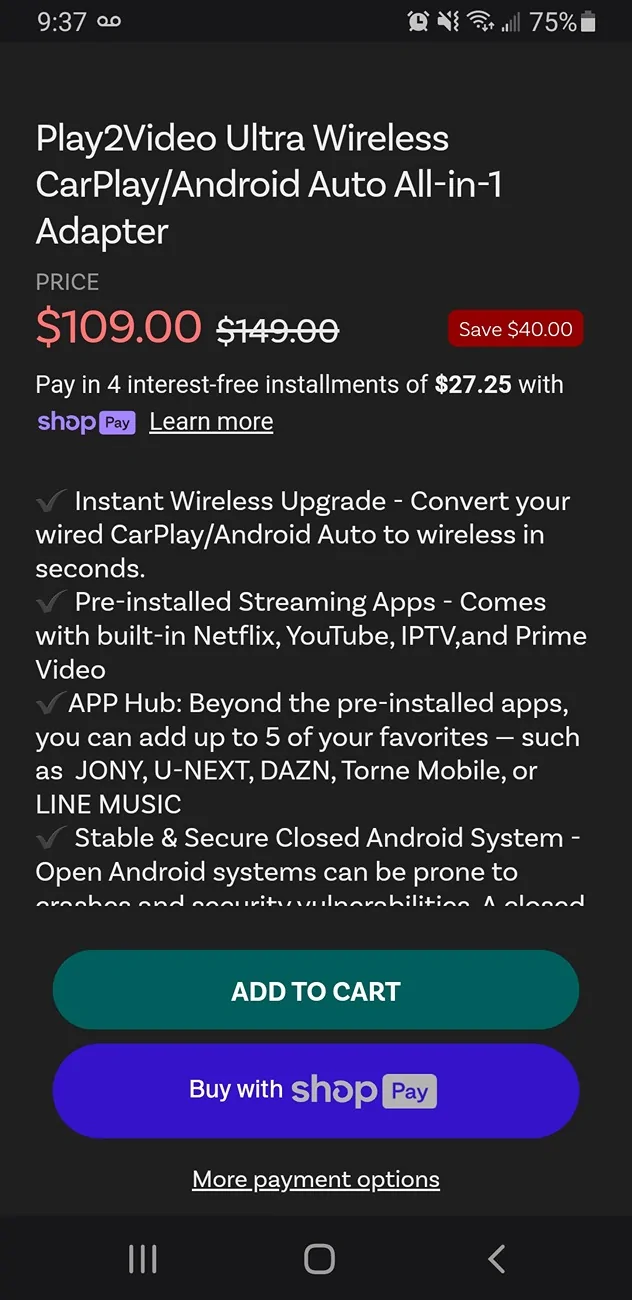Tap Learn more about Shop Pay installments

tap(211, 422)
